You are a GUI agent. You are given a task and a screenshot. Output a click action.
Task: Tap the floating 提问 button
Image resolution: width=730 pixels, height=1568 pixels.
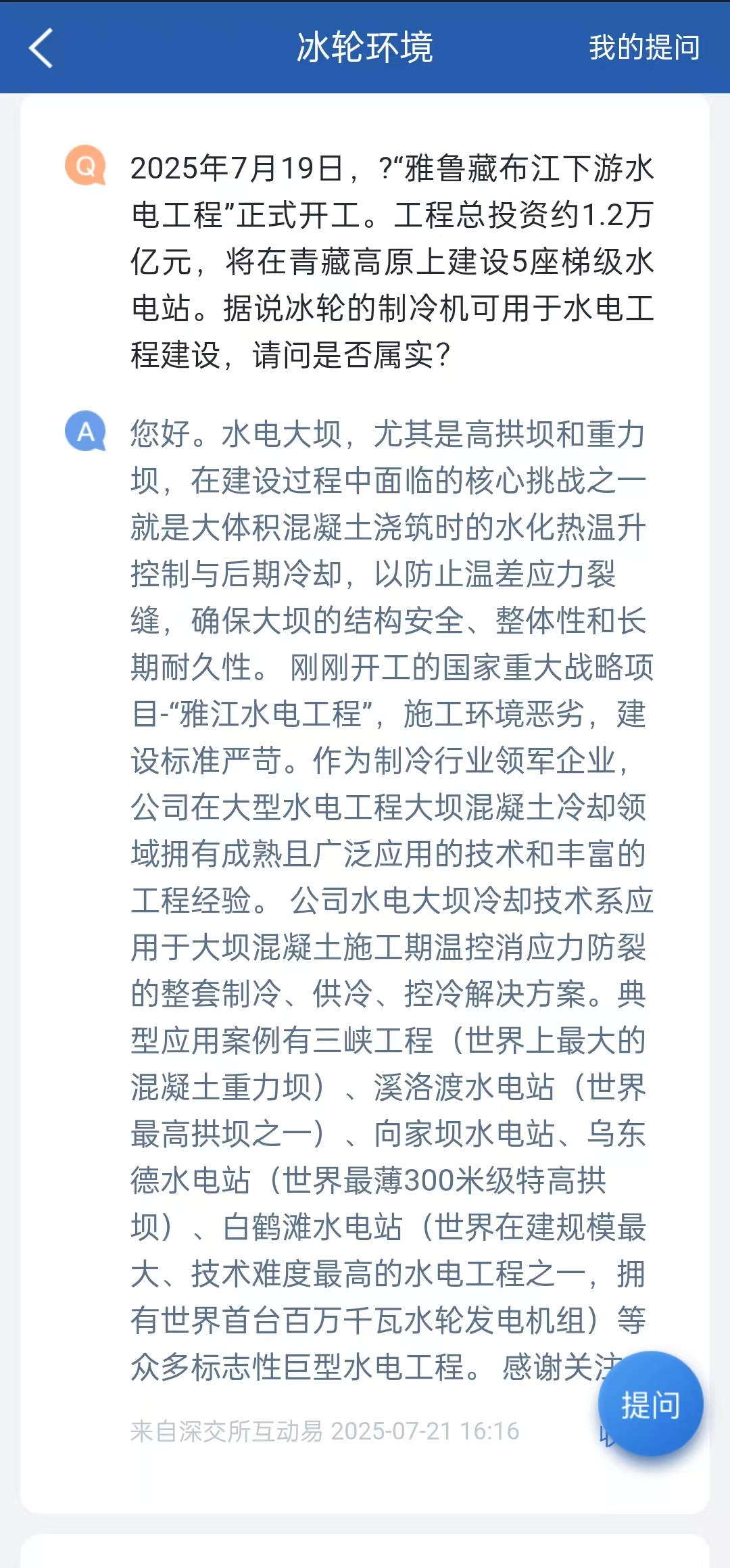coord(650,1404)
